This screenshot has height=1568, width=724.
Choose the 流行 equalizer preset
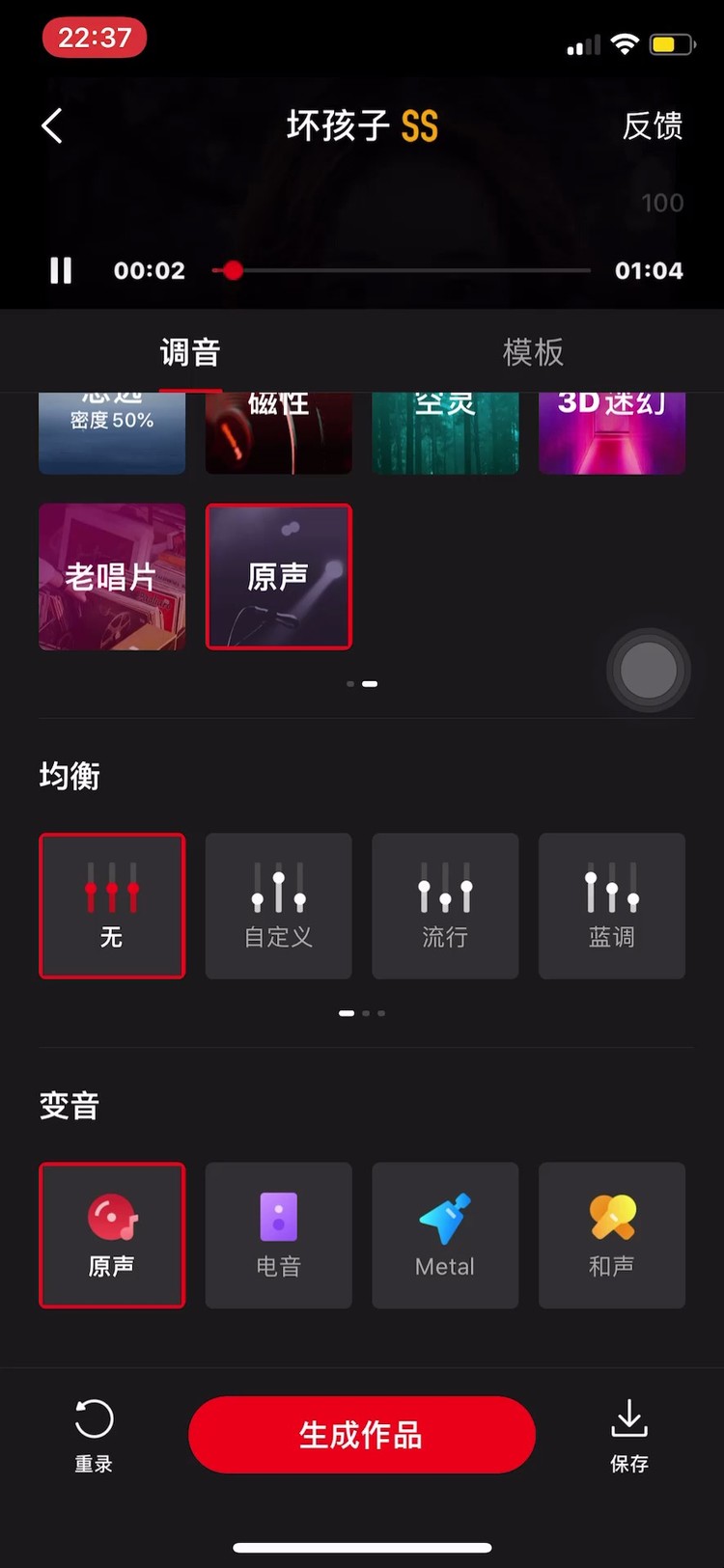(x=445, y=906)
